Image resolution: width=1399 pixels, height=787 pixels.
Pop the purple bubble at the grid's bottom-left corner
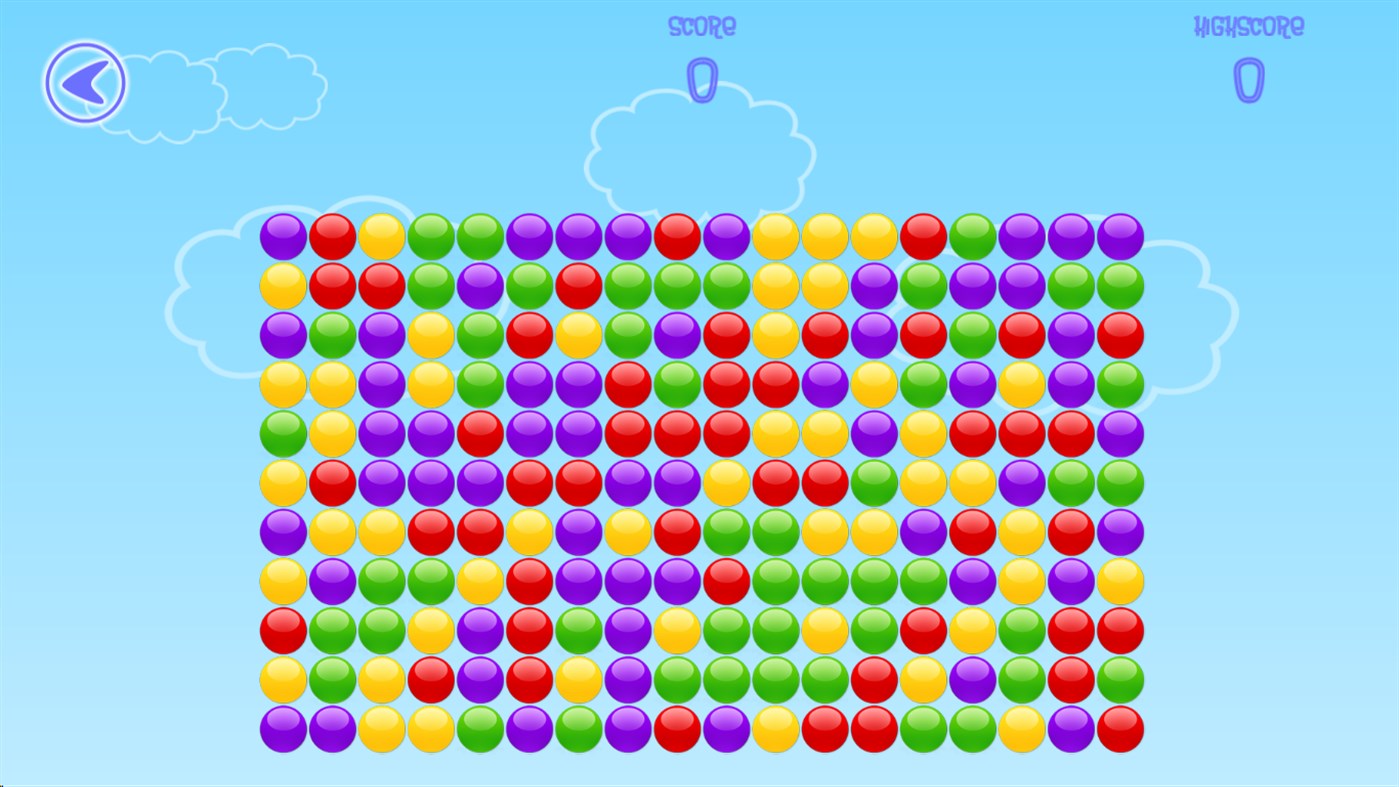pyautogui.click(x=283, y=729)
